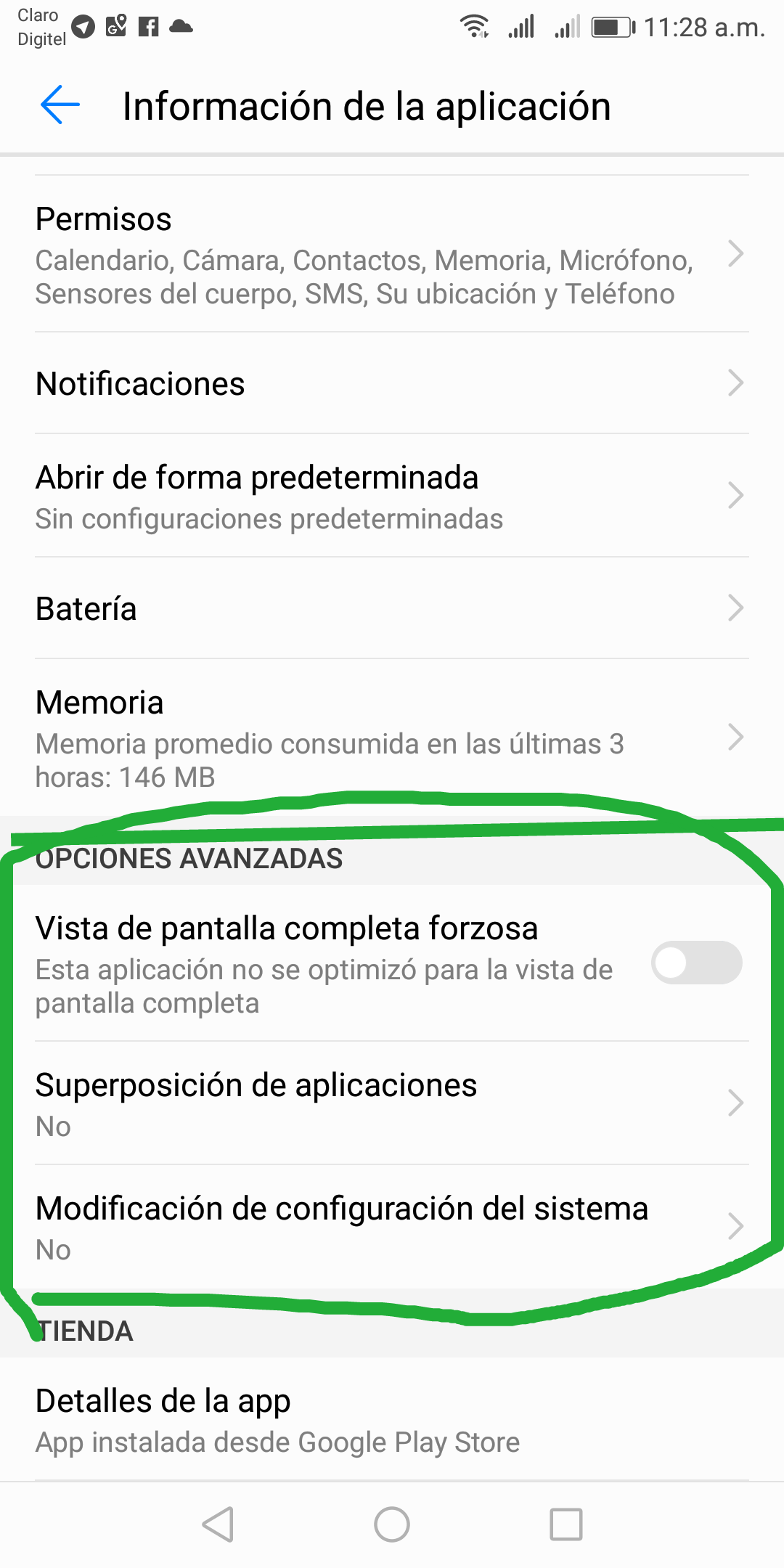Open recent apps with the square button
The image size is (784, 1568).
(x=565, y=1524)
